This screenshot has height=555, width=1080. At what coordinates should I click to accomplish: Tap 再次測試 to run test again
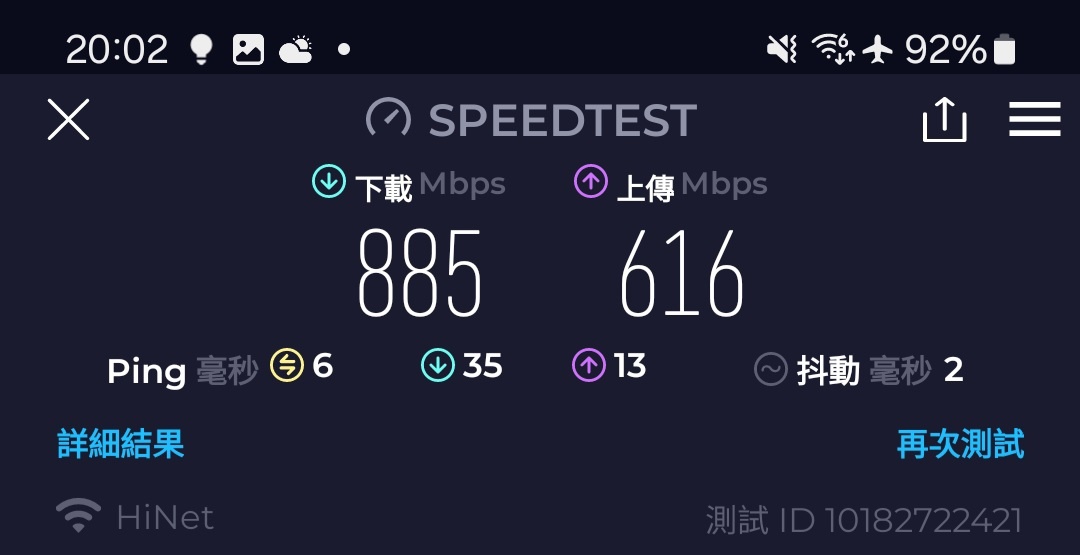point(960,444)
